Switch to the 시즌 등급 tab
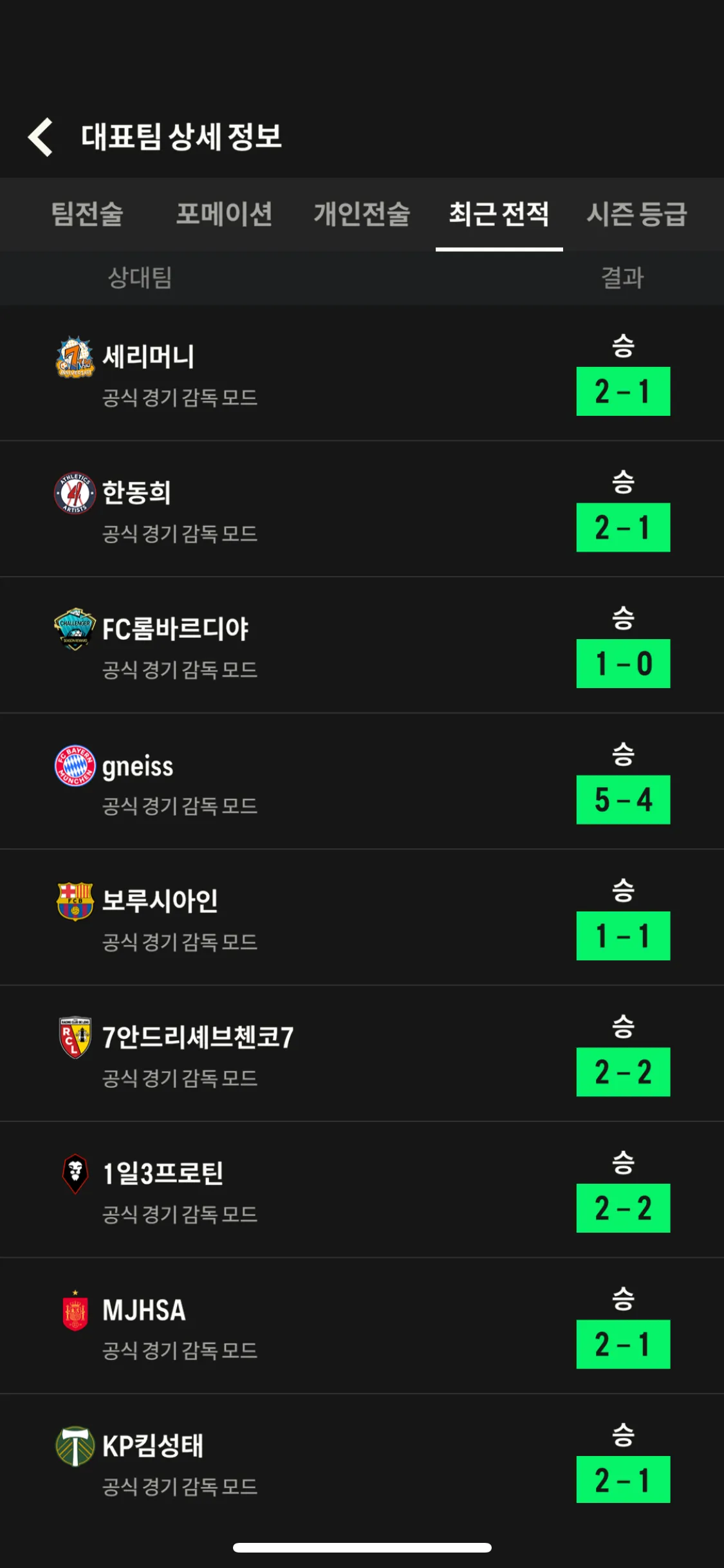Image resolution: width=724 pixels, height=1568 pixels. click(x=636, y=214)
